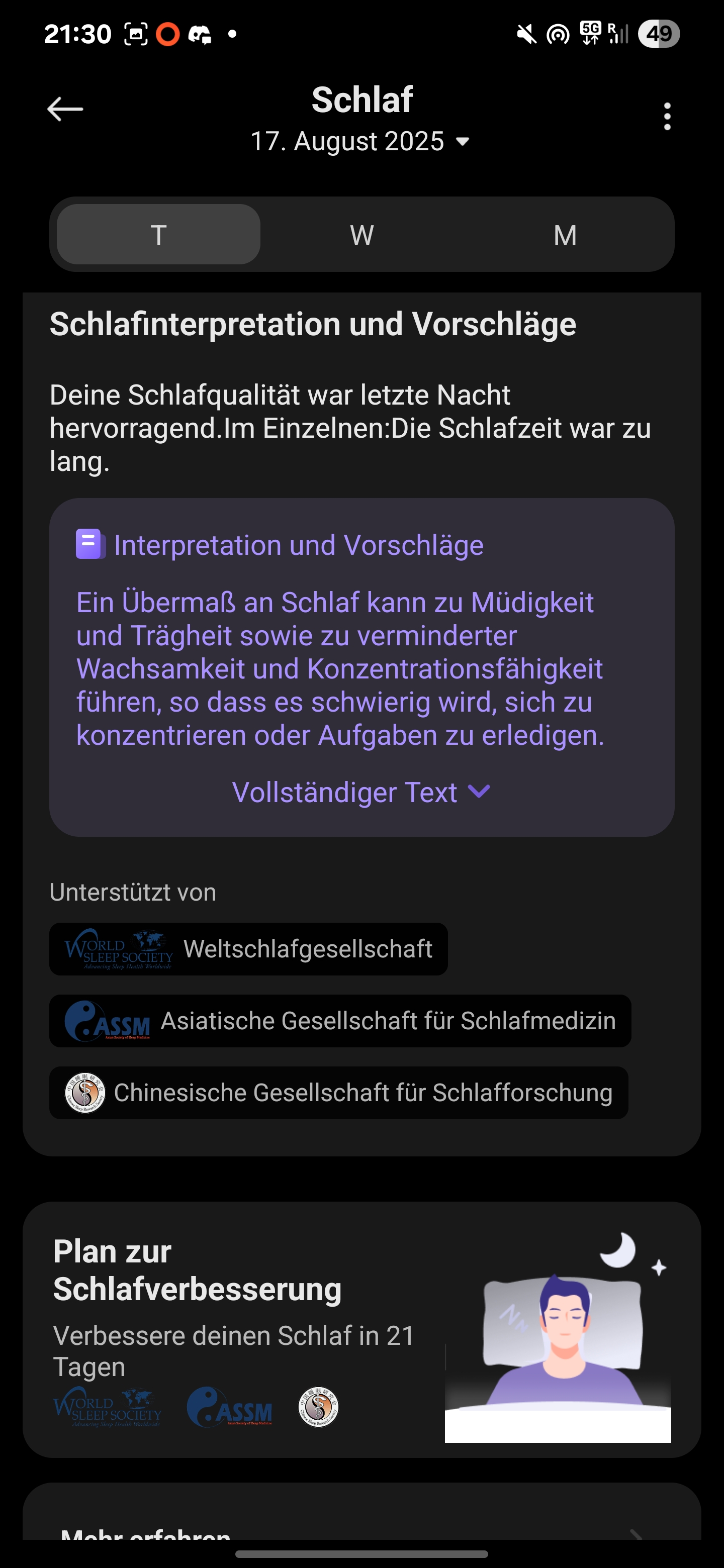
Task: Switch to the M month tab
Action: [x=565, y=234]
